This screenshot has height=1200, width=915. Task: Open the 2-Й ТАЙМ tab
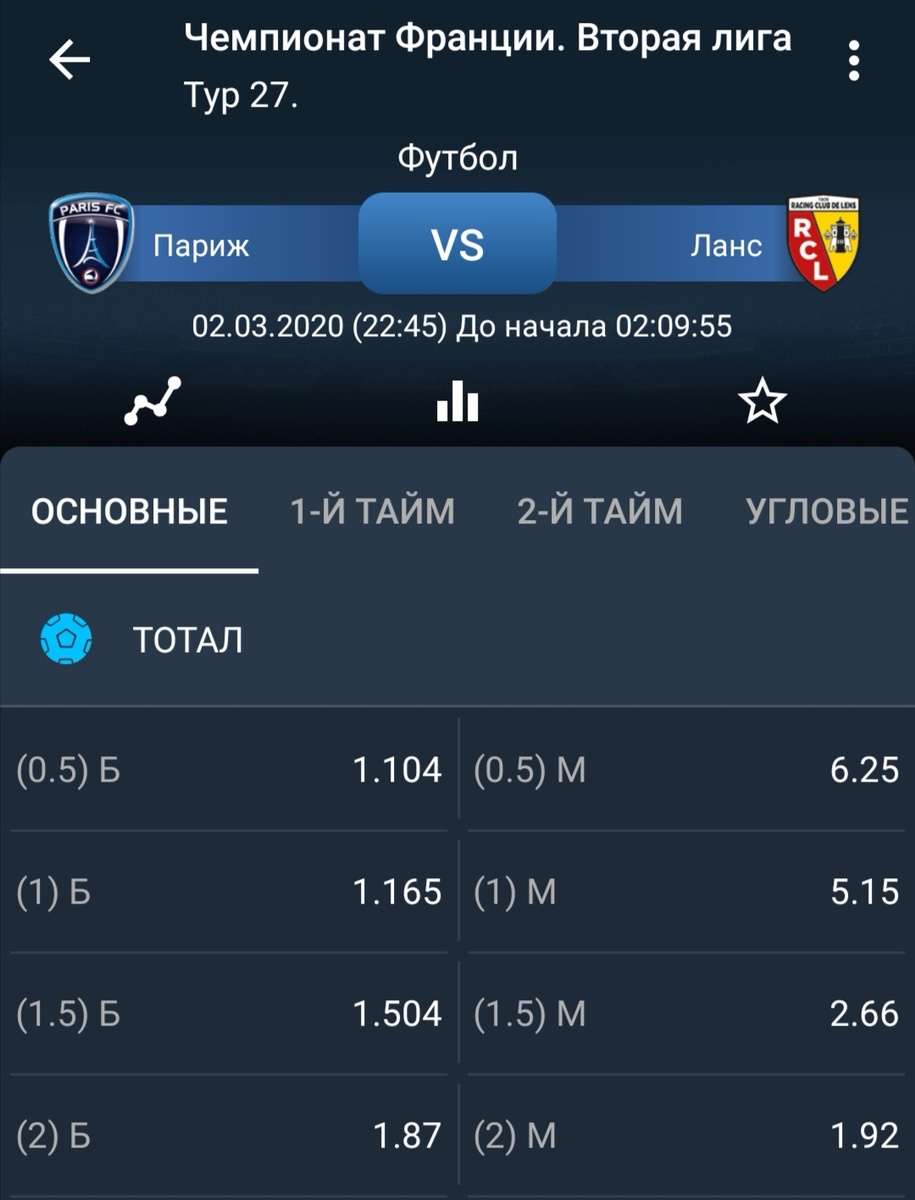600,512
